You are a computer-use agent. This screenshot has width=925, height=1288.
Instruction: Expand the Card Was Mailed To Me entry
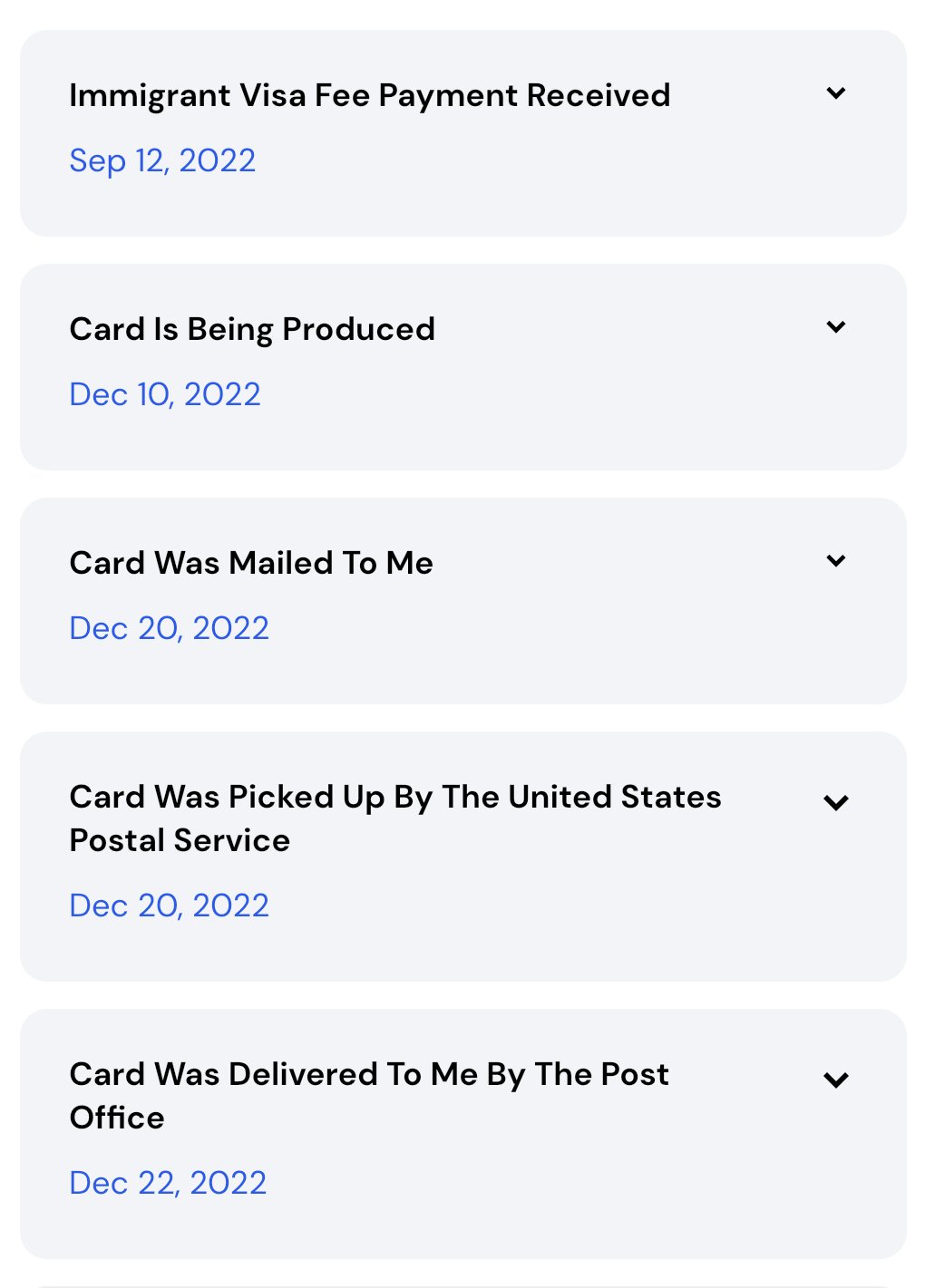(x=835, y=561)
